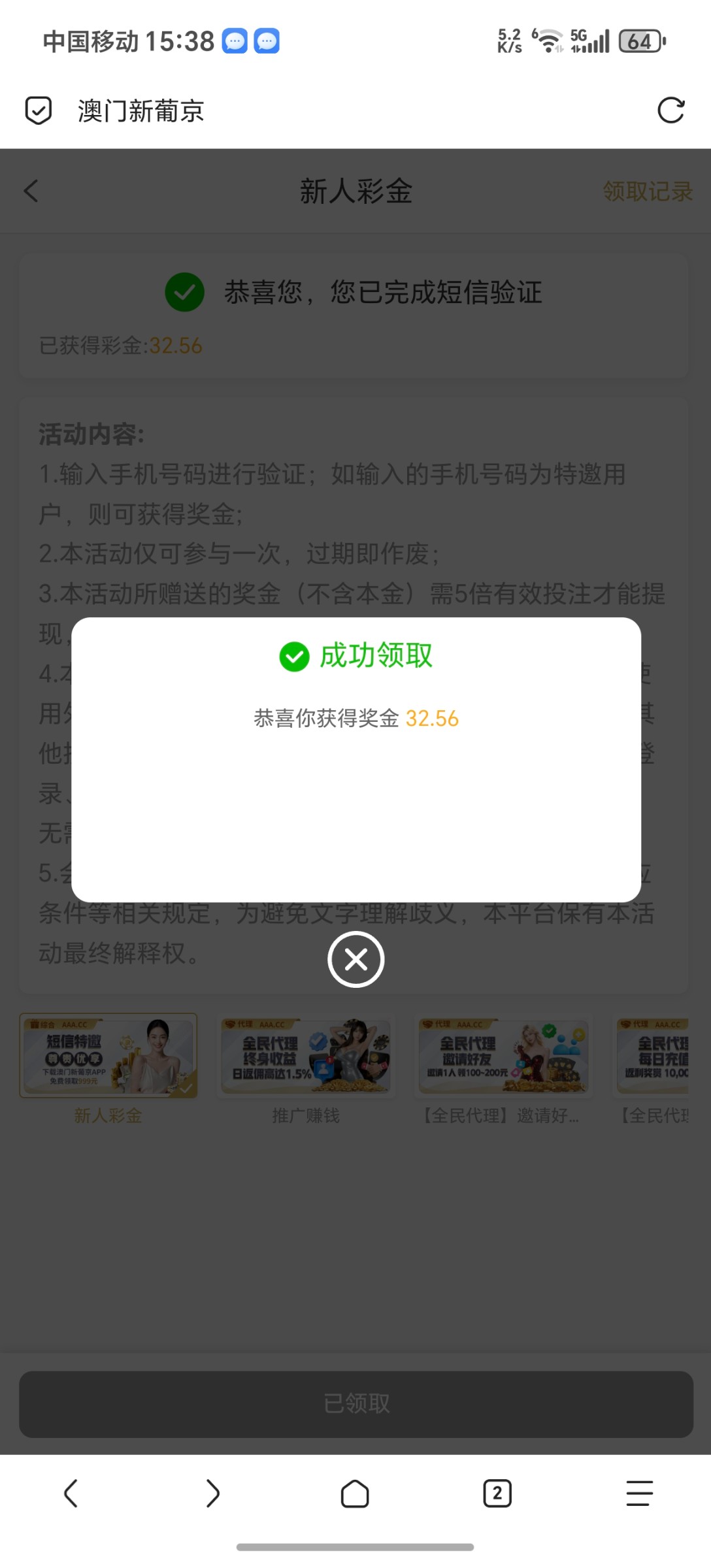Navigate back in the browser toolbar
The width and height of the screenshot is (711, 1568).
(71, 1494)
